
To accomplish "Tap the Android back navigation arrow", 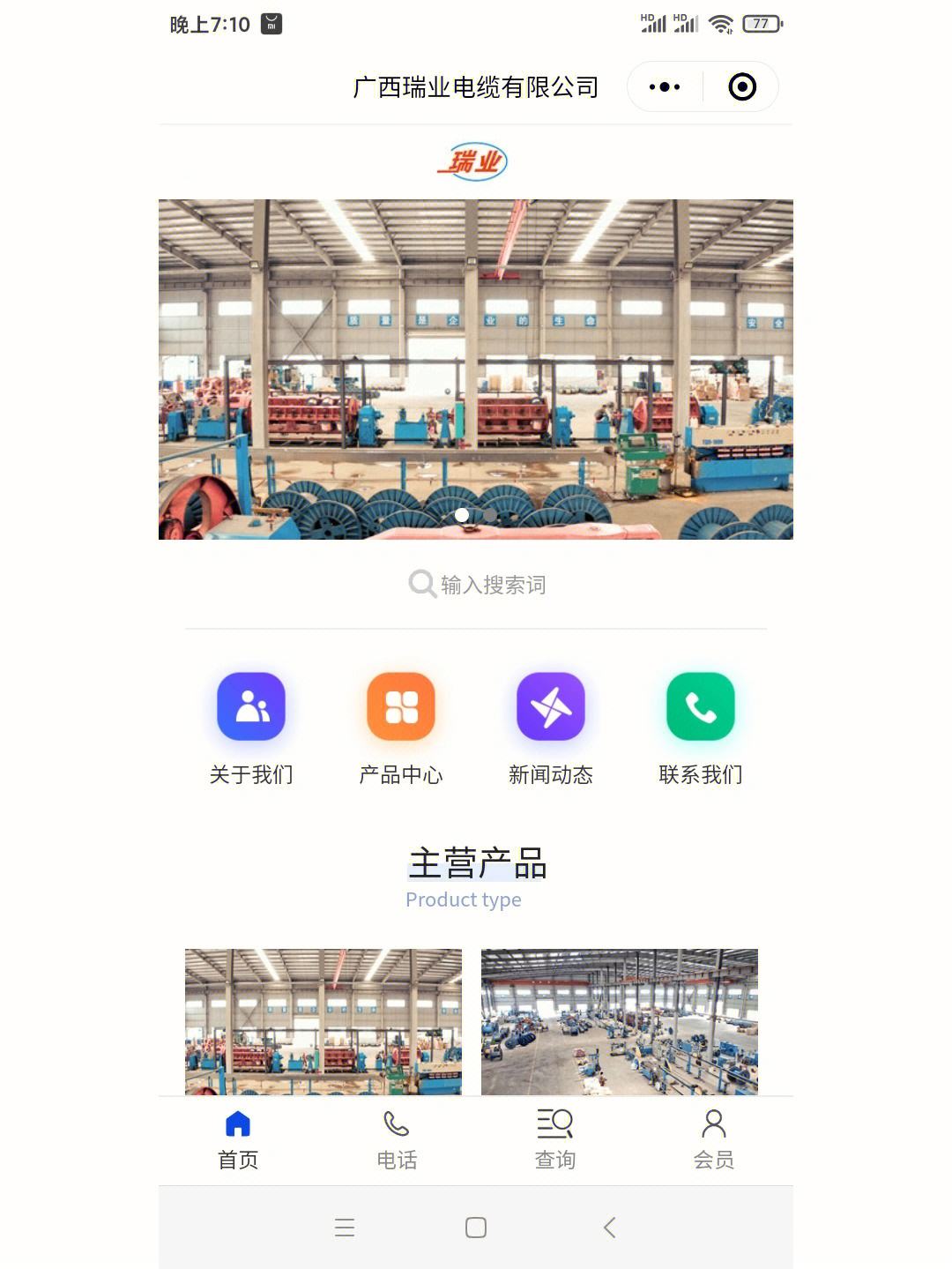I will click(609, 1227).
